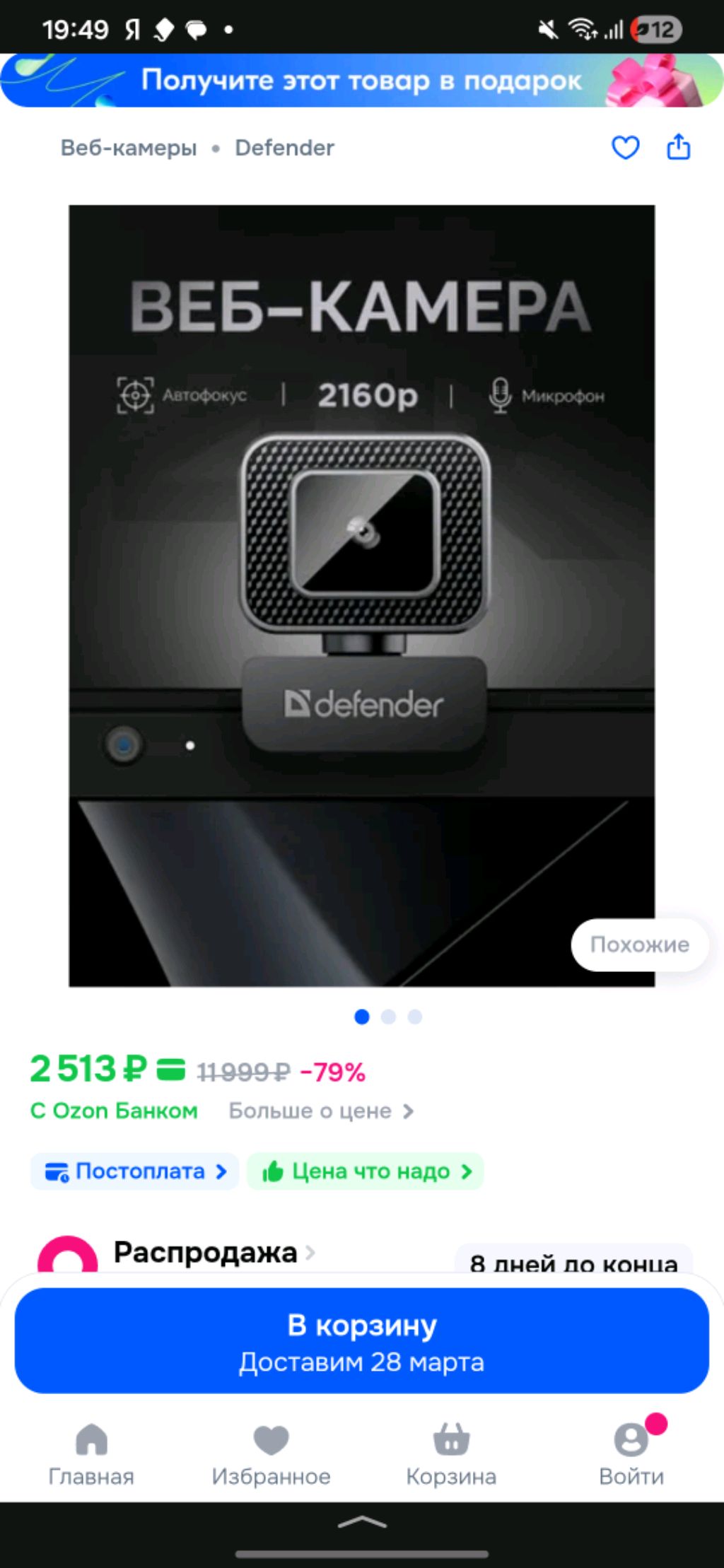Open Defender brand breadcrumb

tap(284, 148)
